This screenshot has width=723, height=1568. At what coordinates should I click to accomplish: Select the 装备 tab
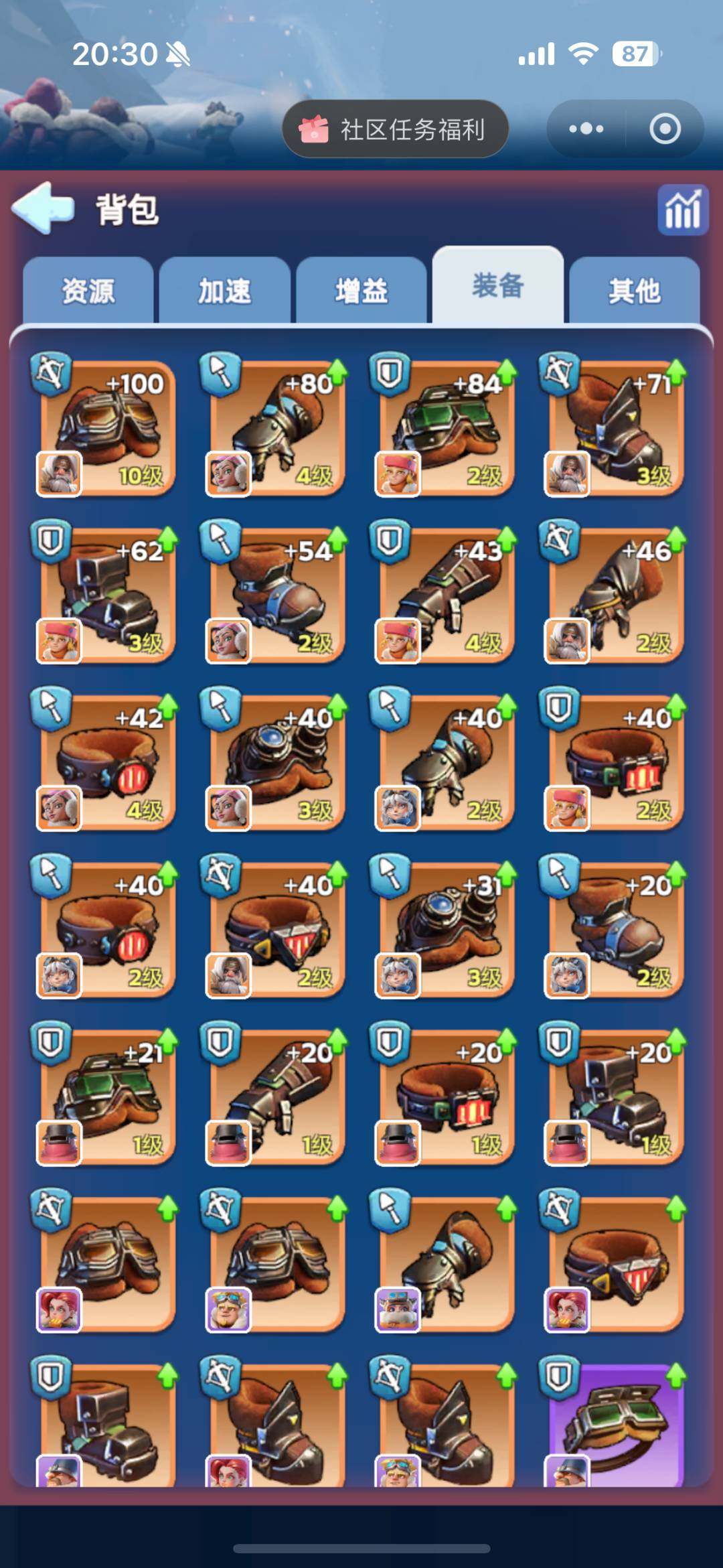point(497,286)
